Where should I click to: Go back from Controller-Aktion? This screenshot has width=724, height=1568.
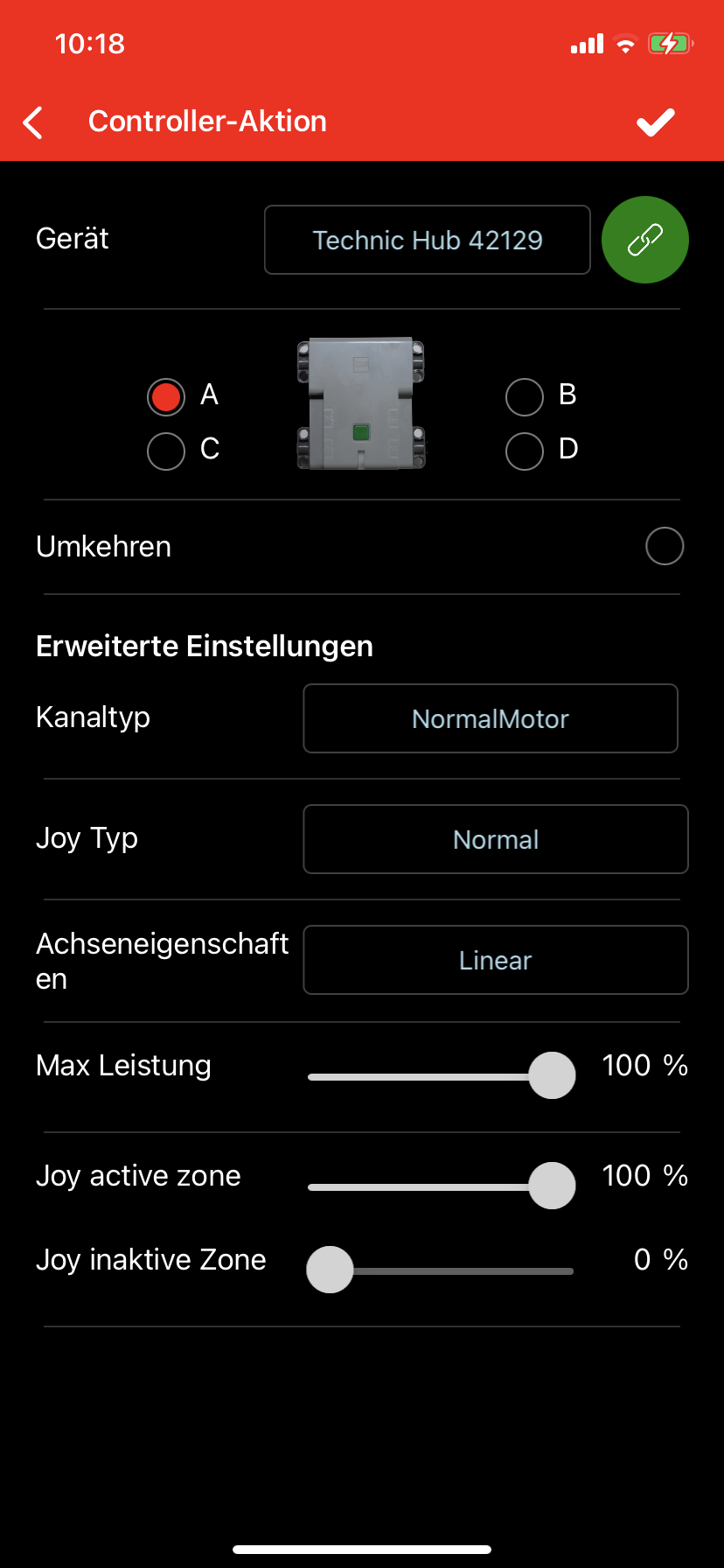click(33, 122)
